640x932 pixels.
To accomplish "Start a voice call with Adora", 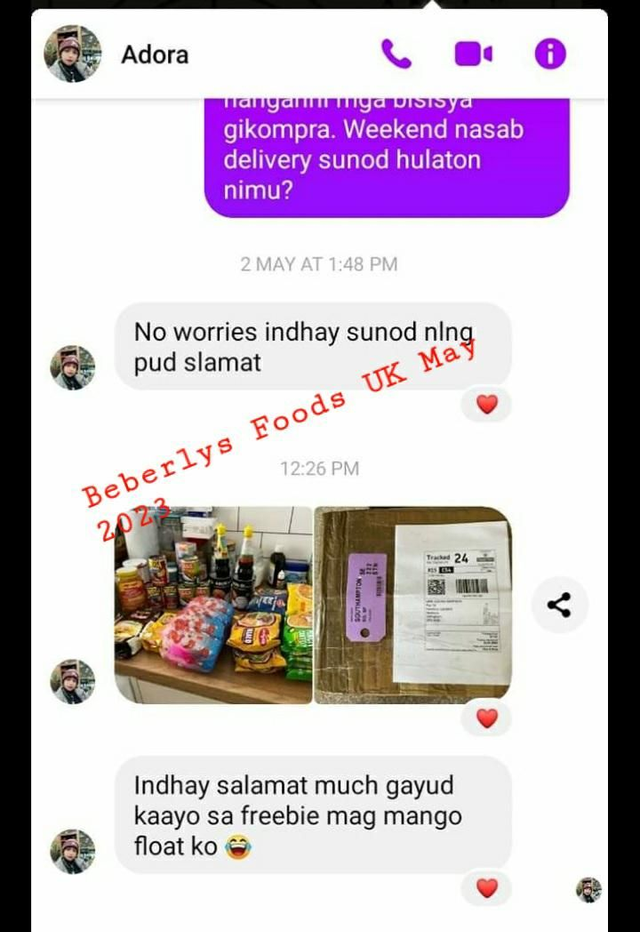I will pos(396,54).
